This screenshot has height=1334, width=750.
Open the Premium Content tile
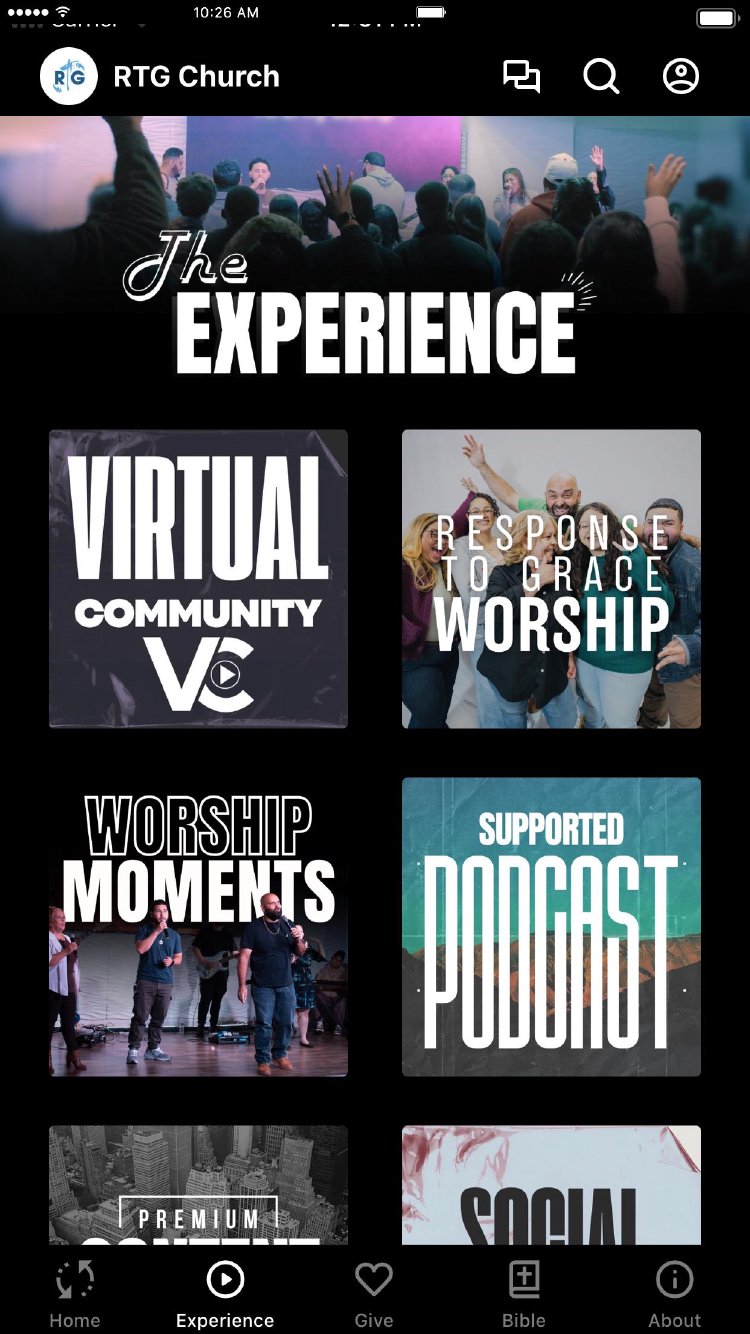tap(198, 1185)
